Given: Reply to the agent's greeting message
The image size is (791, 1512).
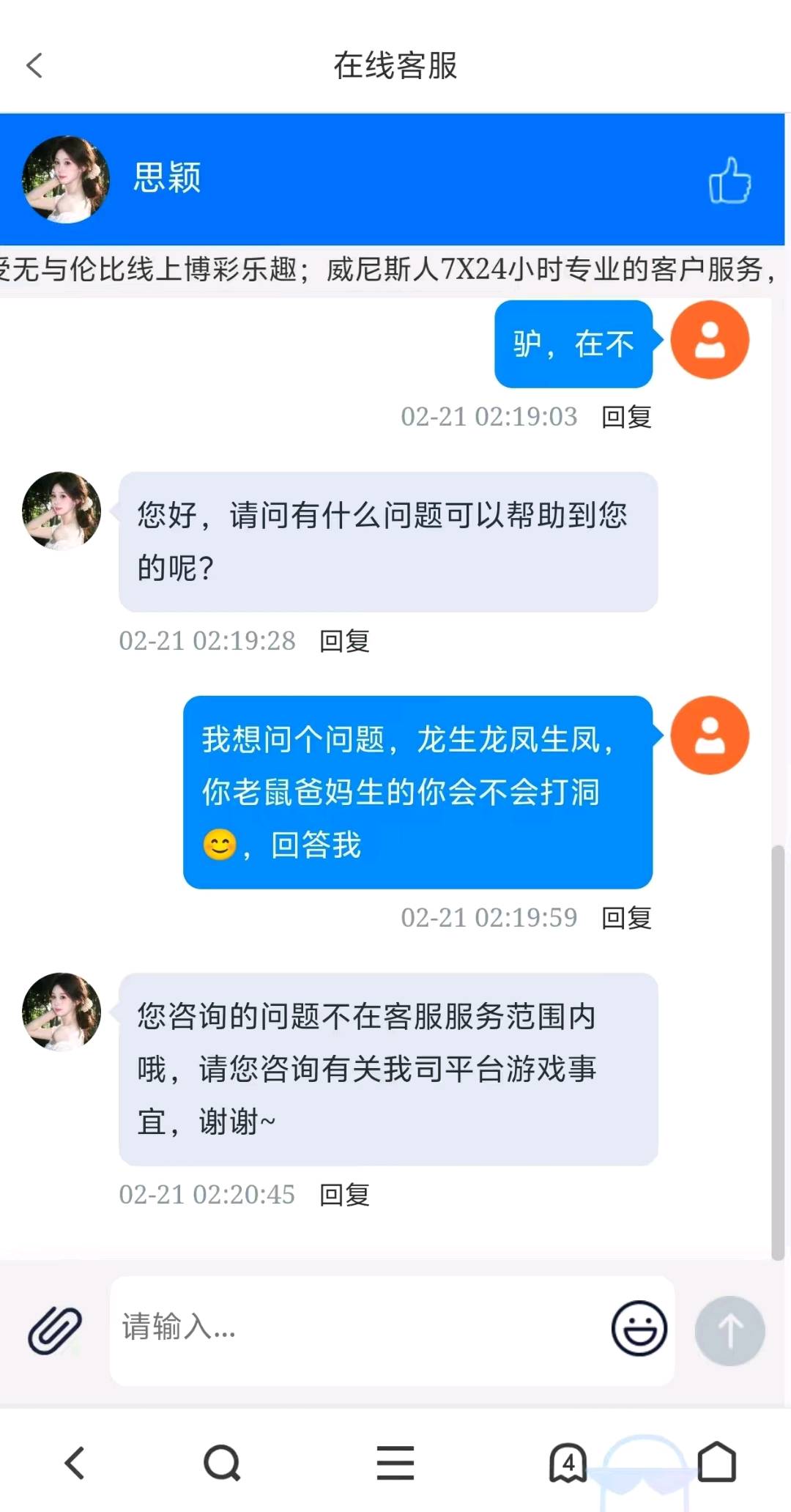Looking at the screenshot, I should tap(343, 639).
